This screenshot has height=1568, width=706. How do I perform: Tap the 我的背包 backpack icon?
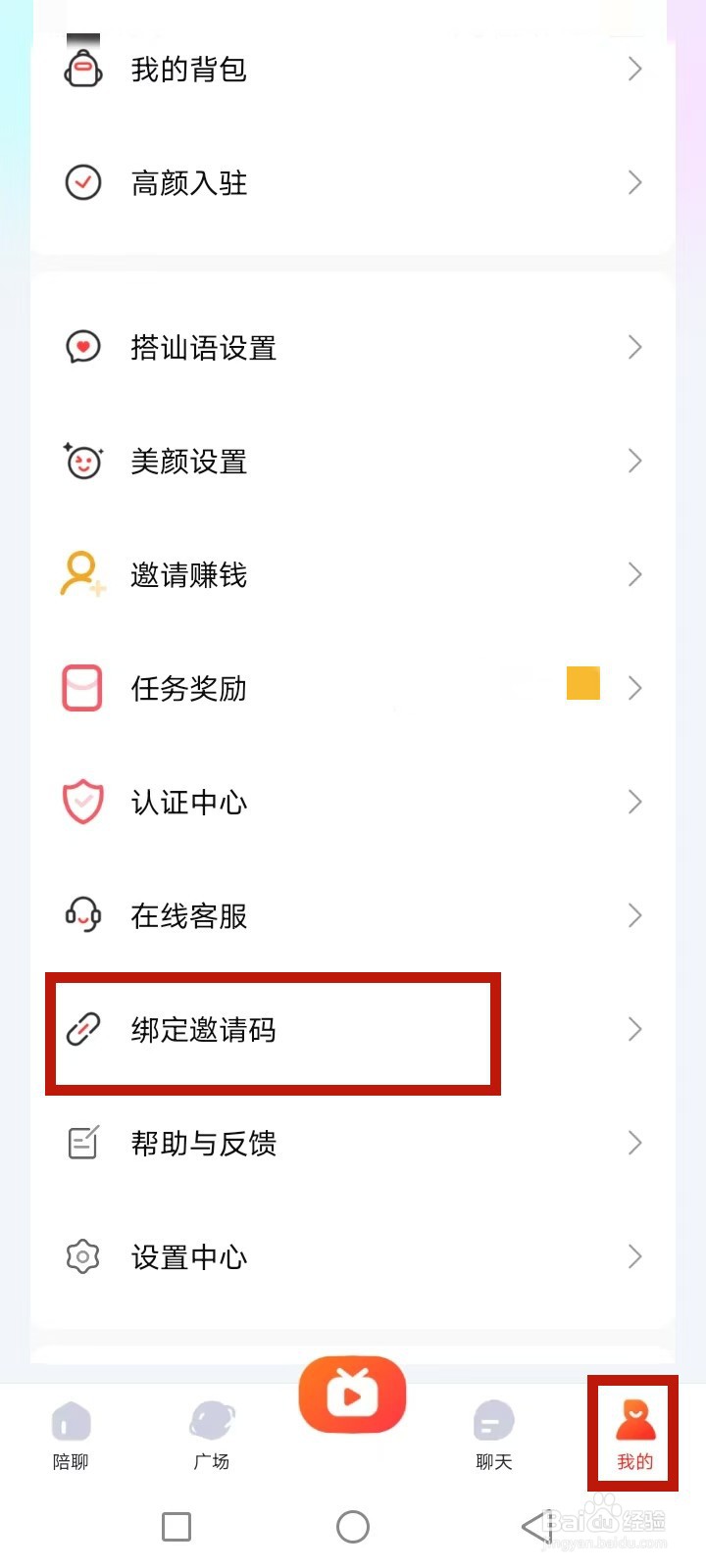[82, 69]
